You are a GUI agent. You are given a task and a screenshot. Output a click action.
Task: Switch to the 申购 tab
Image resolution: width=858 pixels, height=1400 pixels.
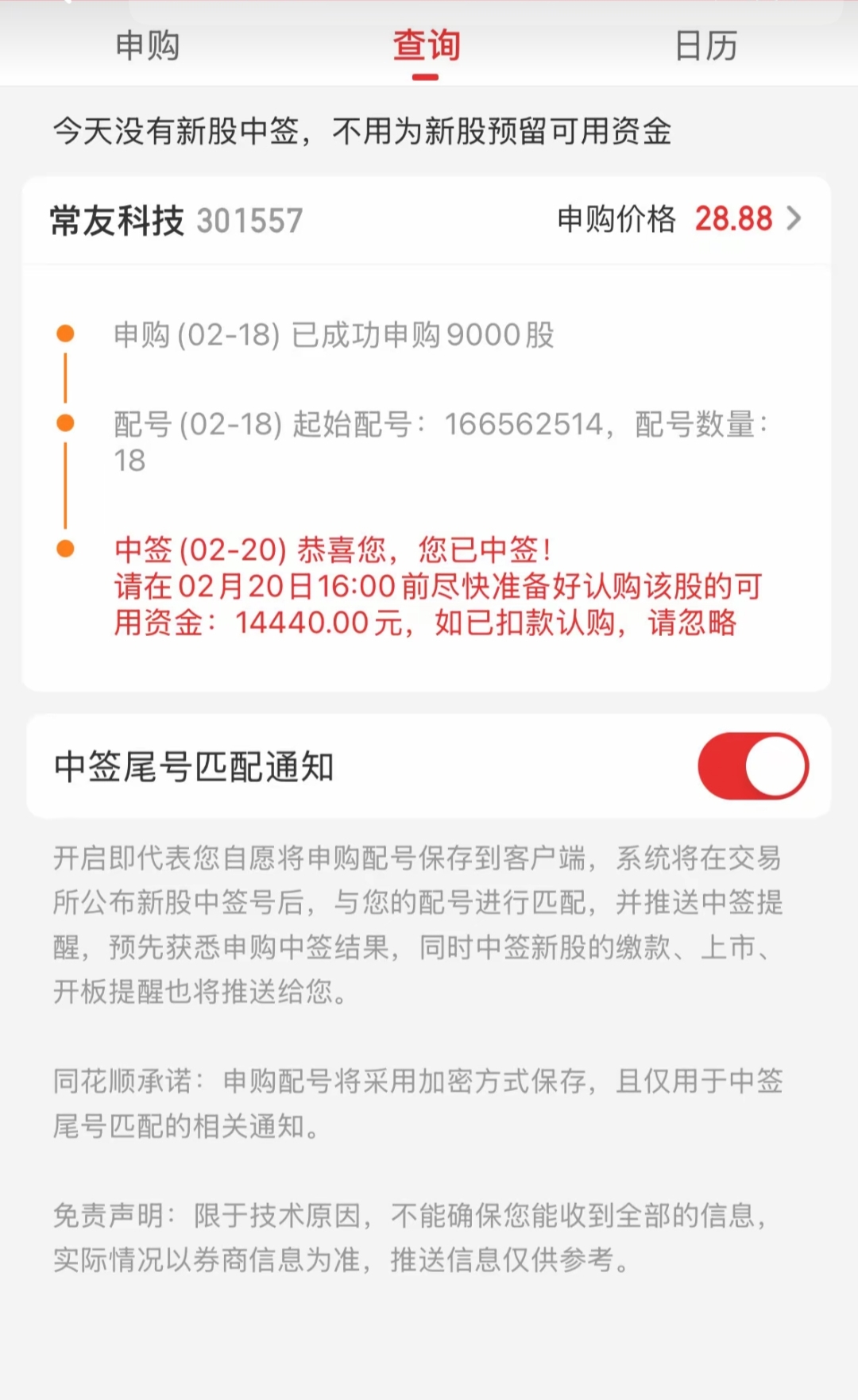149,46
